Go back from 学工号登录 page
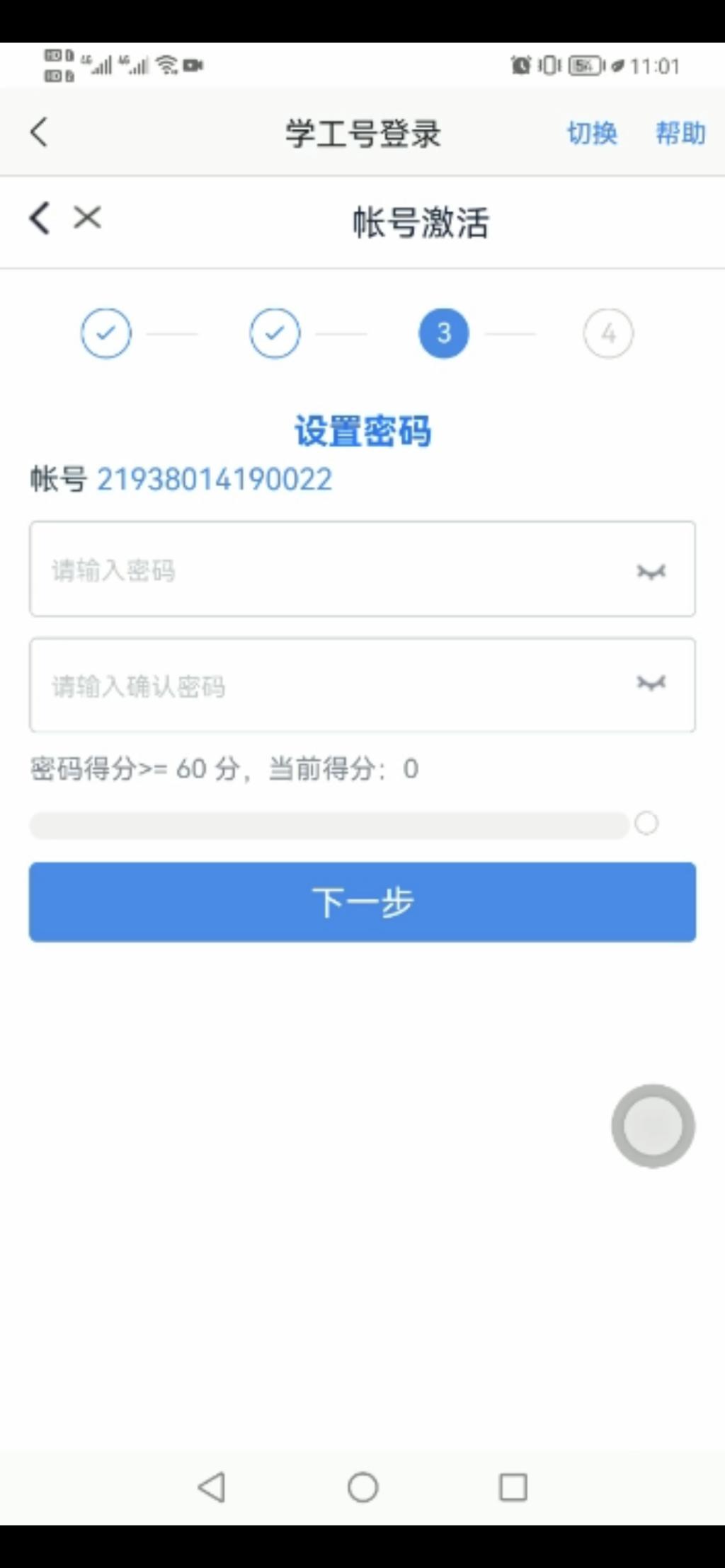Image resolution: width=725 pixels, height=1568 pixels. 40,132
